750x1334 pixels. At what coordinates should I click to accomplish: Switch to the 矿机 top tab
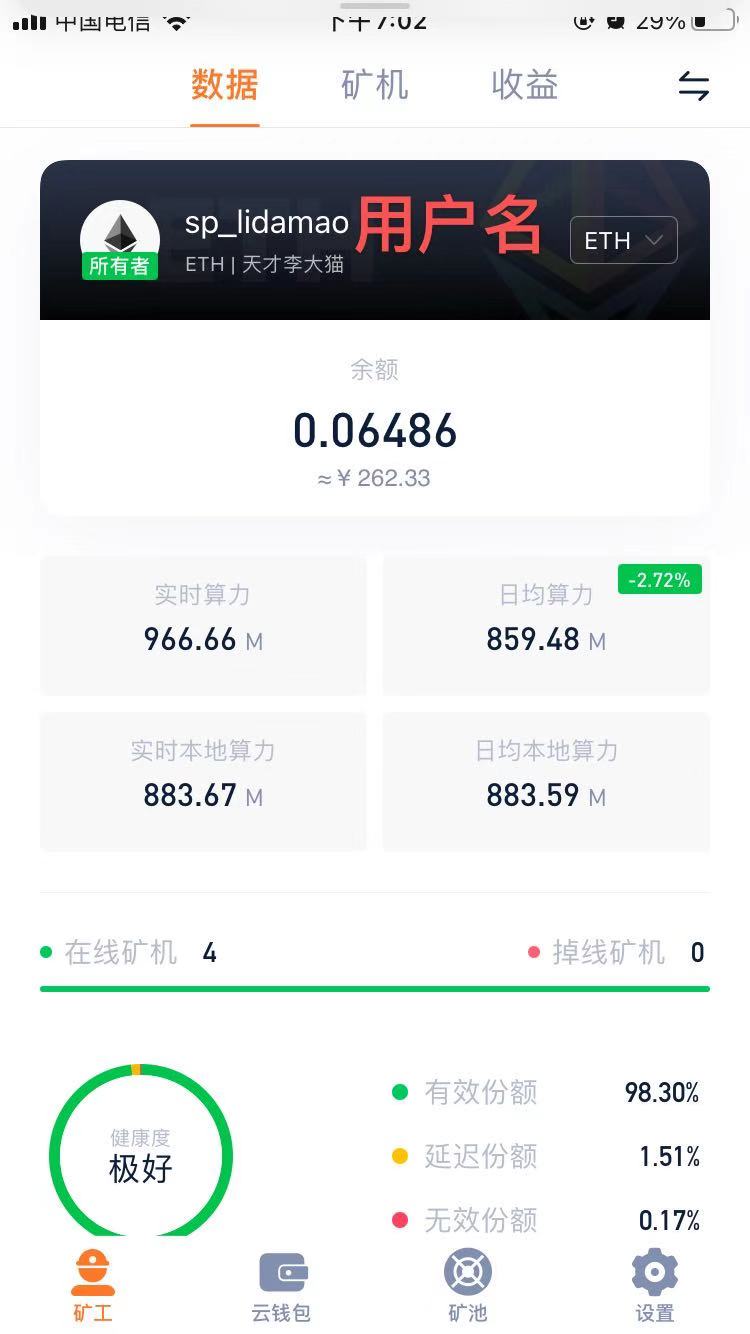[374, 85]
